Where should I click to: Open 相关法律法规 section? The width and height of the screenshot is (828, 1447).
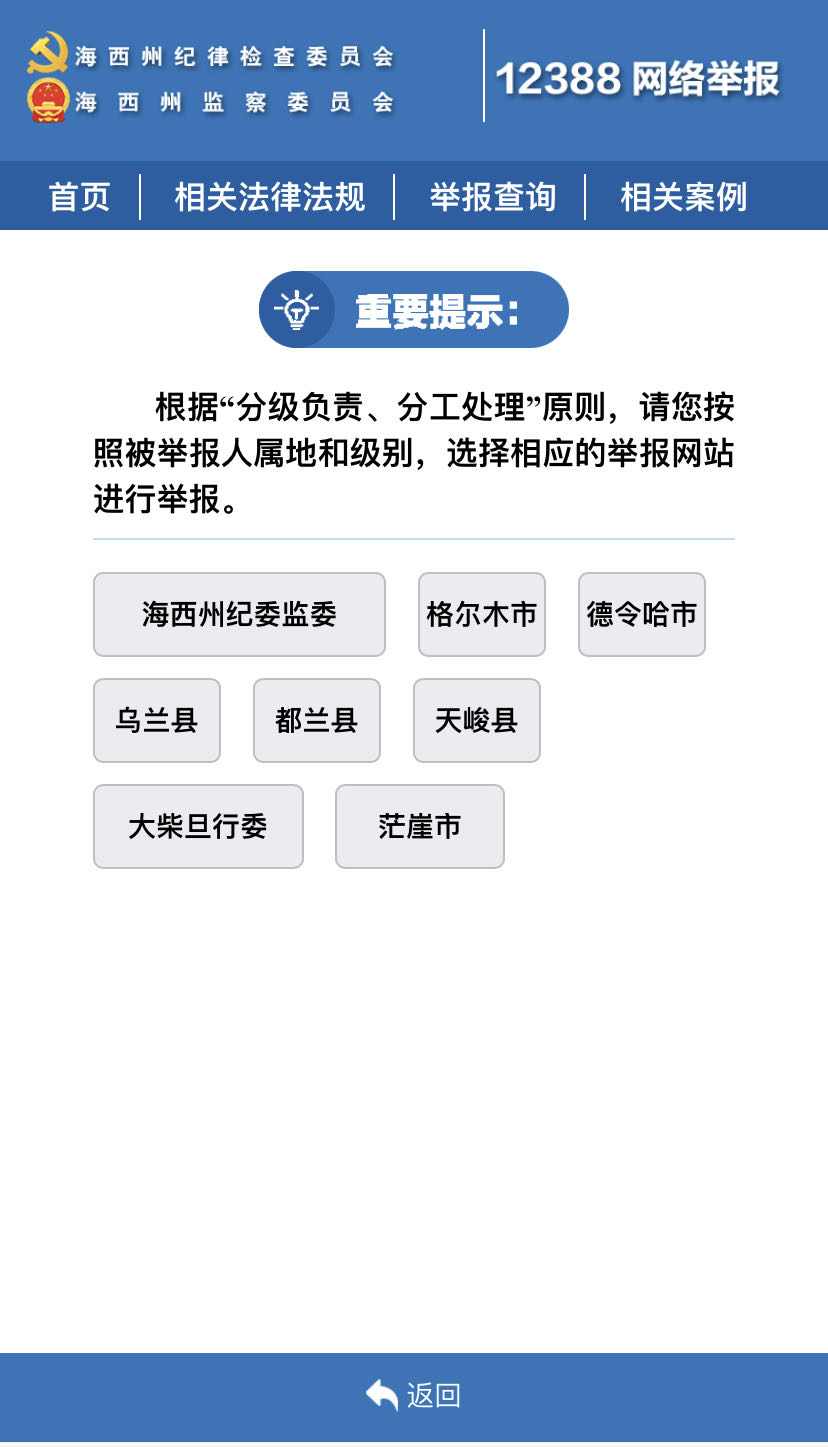(x=270, y=197)
